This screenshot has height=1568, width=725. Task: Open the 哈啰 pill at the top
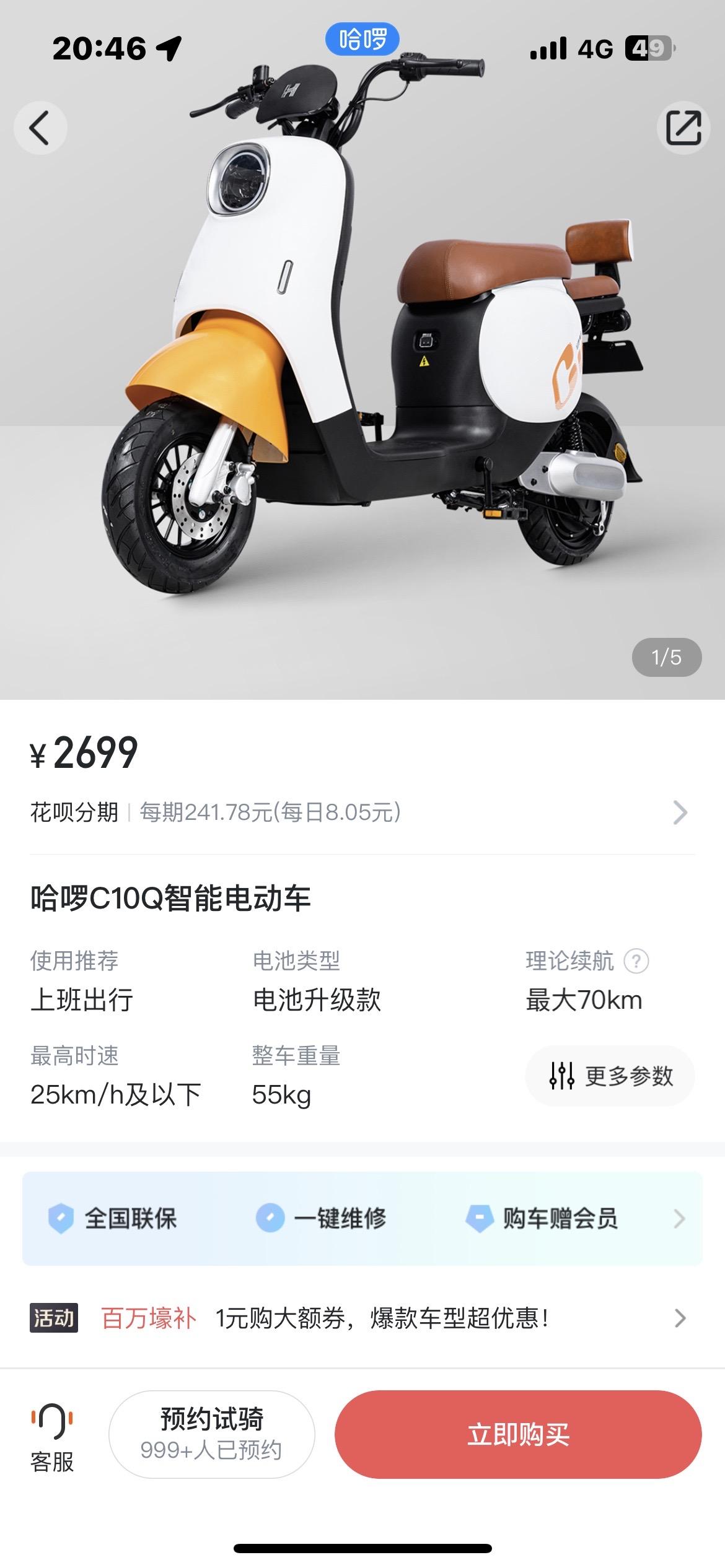click(362, 40)
